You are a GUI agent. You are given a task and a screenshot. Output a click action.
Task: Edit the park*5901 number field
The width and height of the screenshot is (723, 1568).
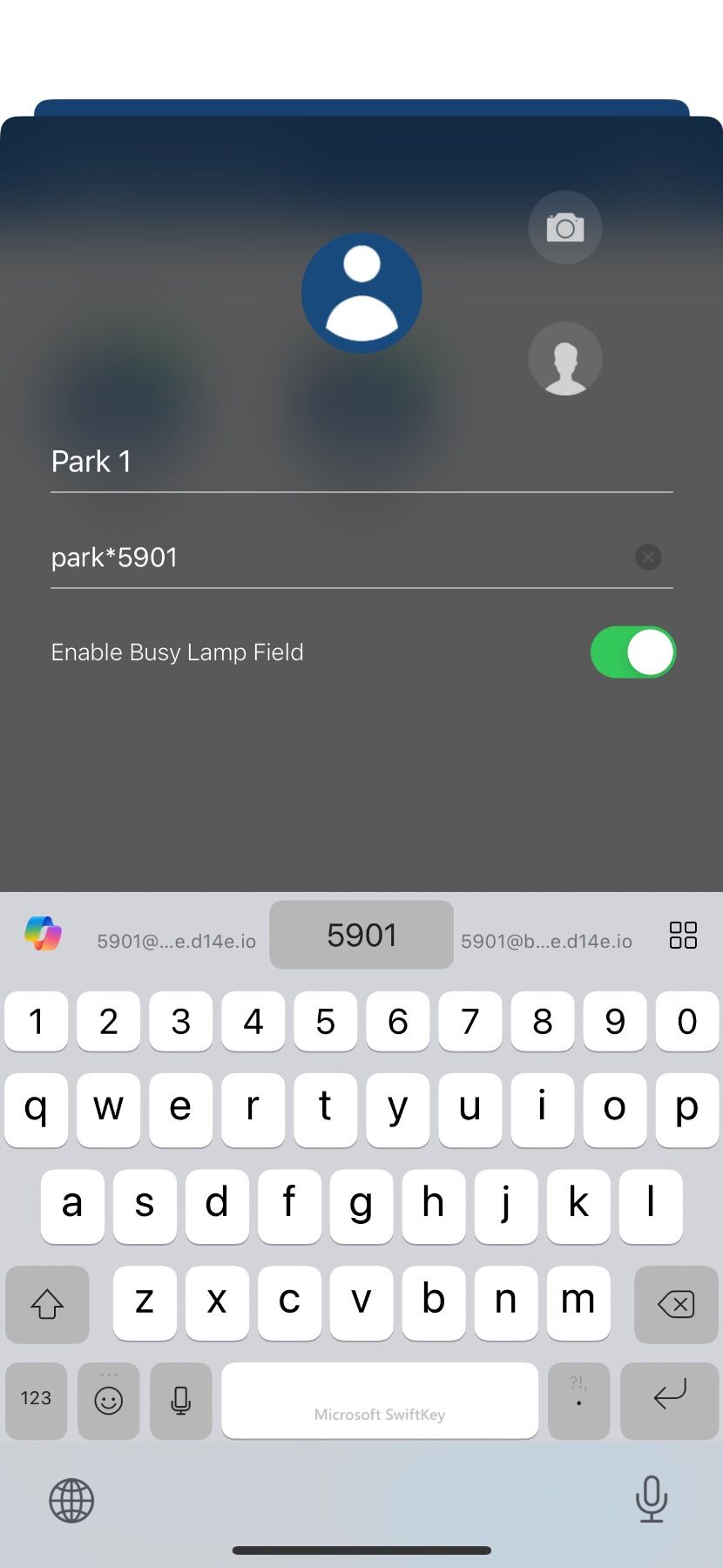click(x=340, y=558)
